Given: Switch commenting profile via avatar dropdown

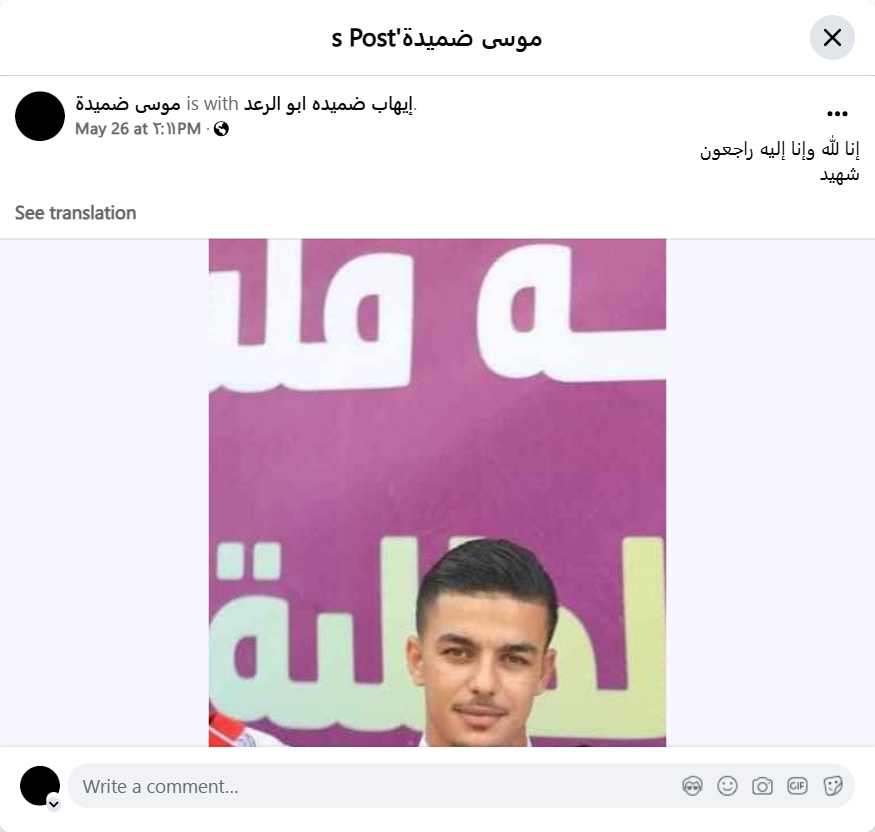Looking at the screenshot, I should tap(53, 803).
